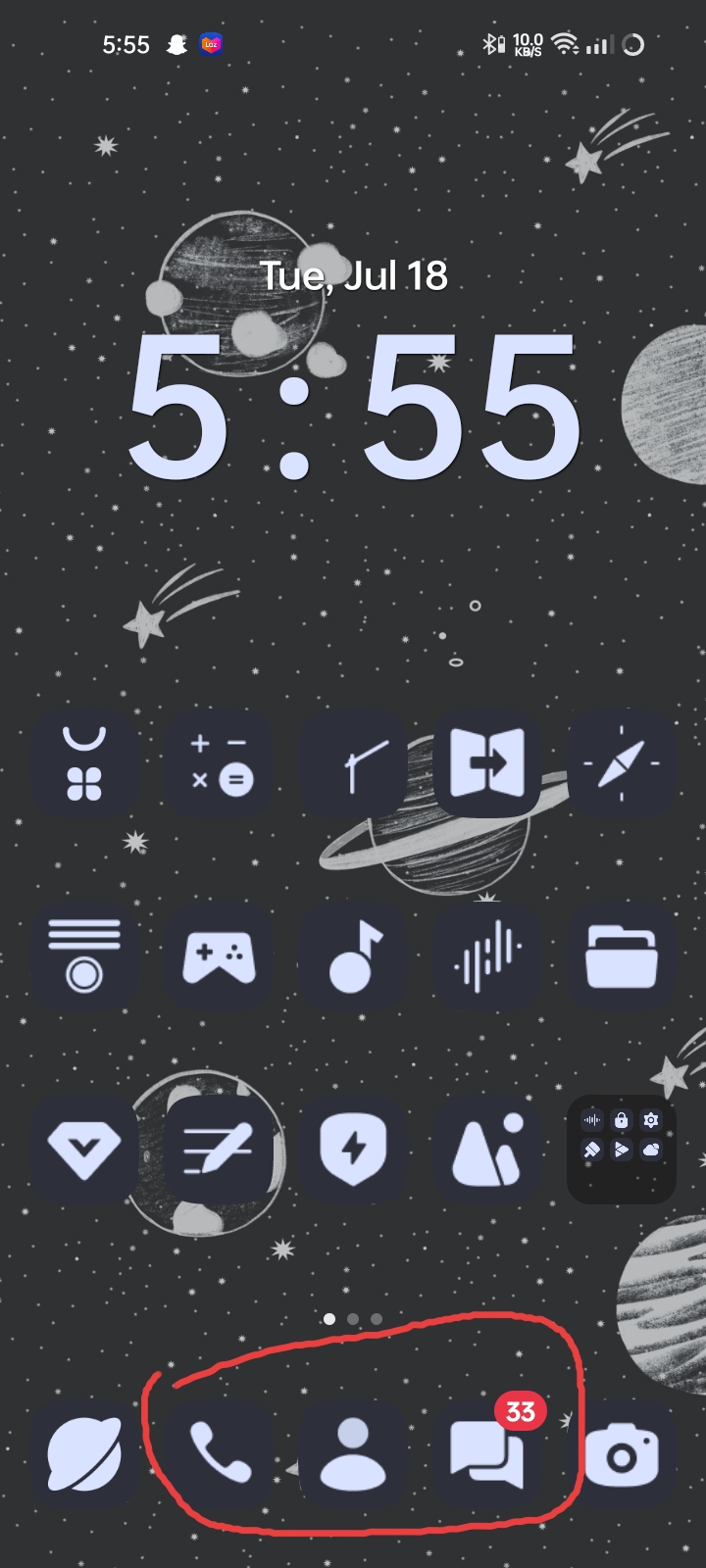Open the planet-shaped browser app
Viewport: 706px width, 1568px height.
click(84, 1453)
